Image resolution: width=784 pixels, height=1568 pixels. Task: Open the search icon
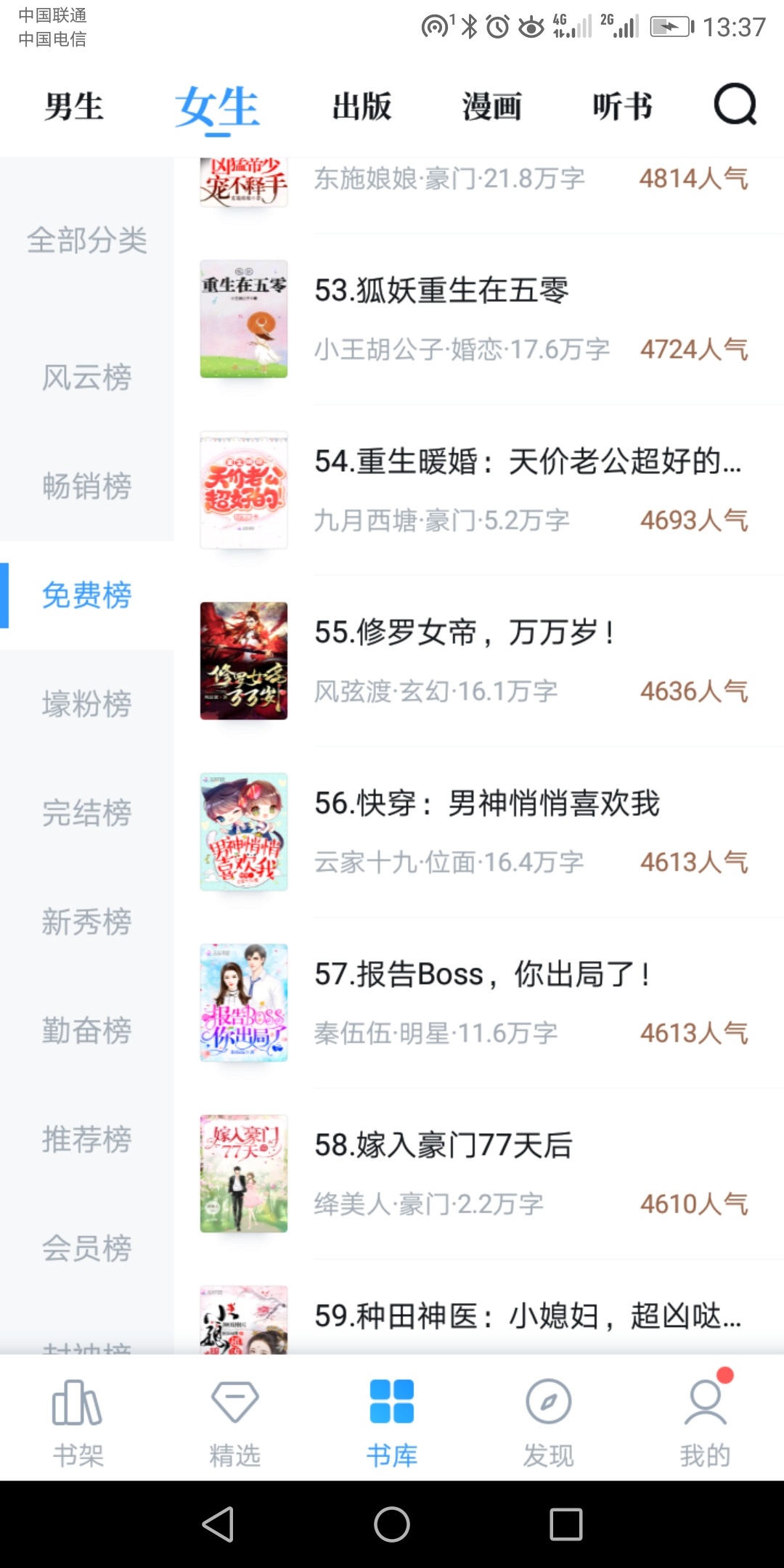click(x=735, y=106)
